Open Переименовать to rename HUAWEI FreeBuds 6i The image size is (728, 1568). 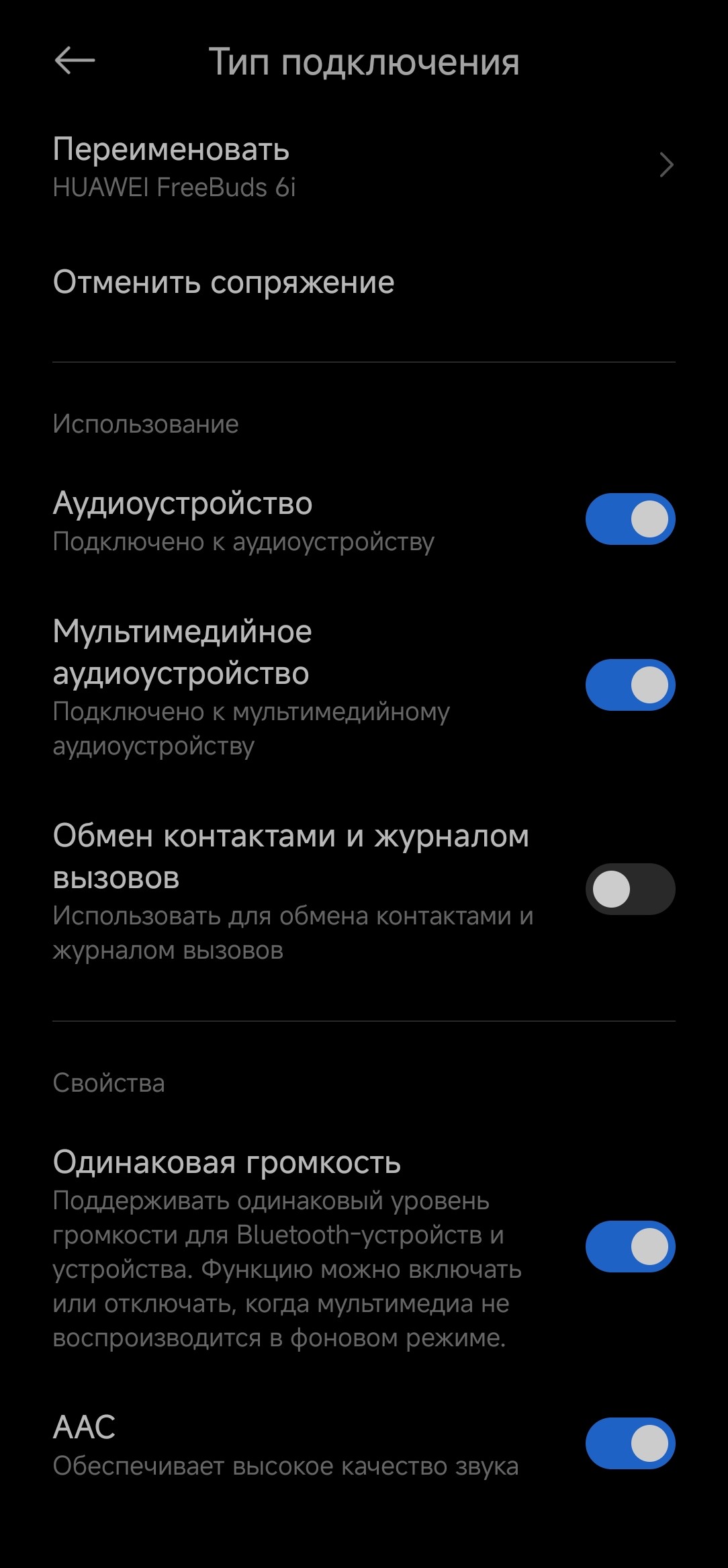coord(363,166)
